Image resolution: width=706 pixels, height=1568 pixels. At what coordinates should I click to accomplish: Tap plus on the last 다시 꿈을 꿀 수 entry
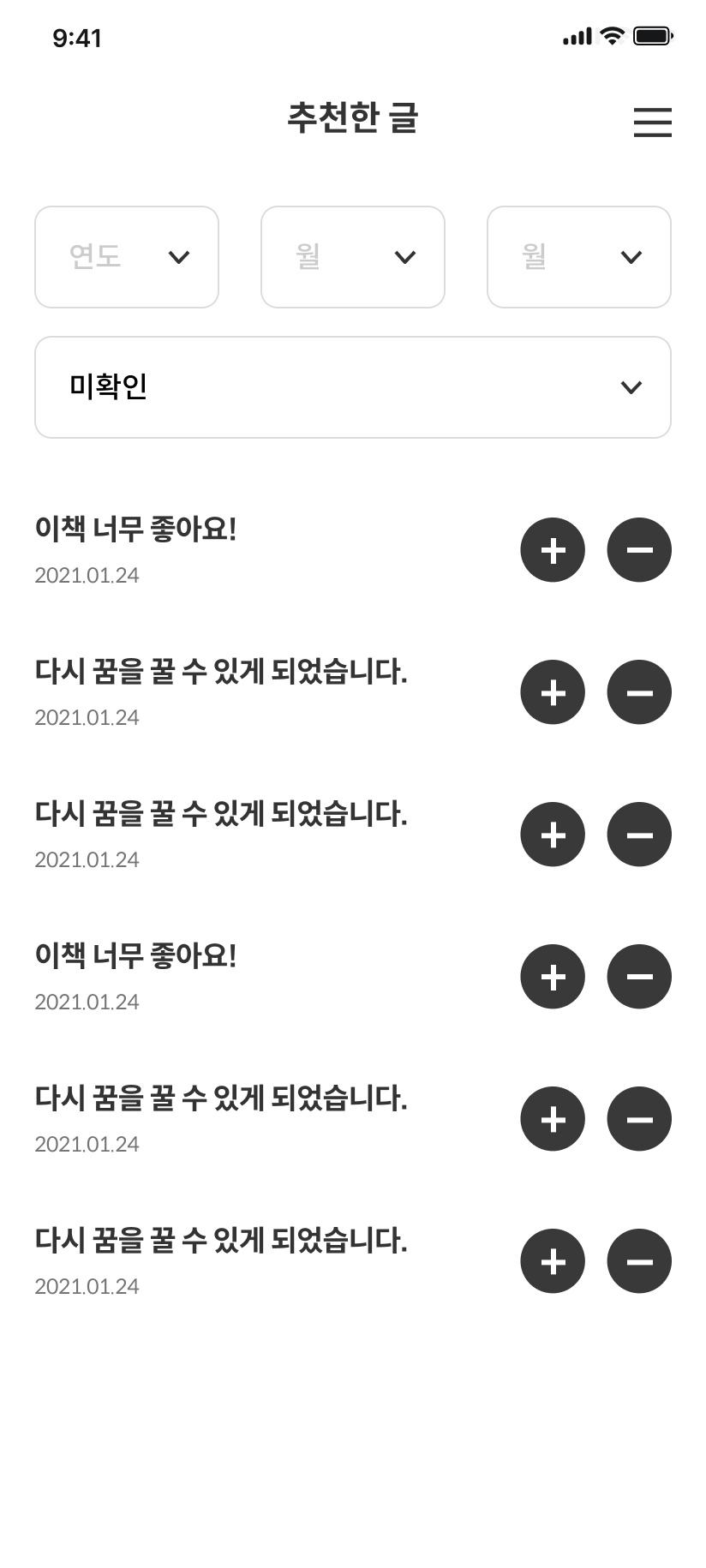pos(553,1261)
